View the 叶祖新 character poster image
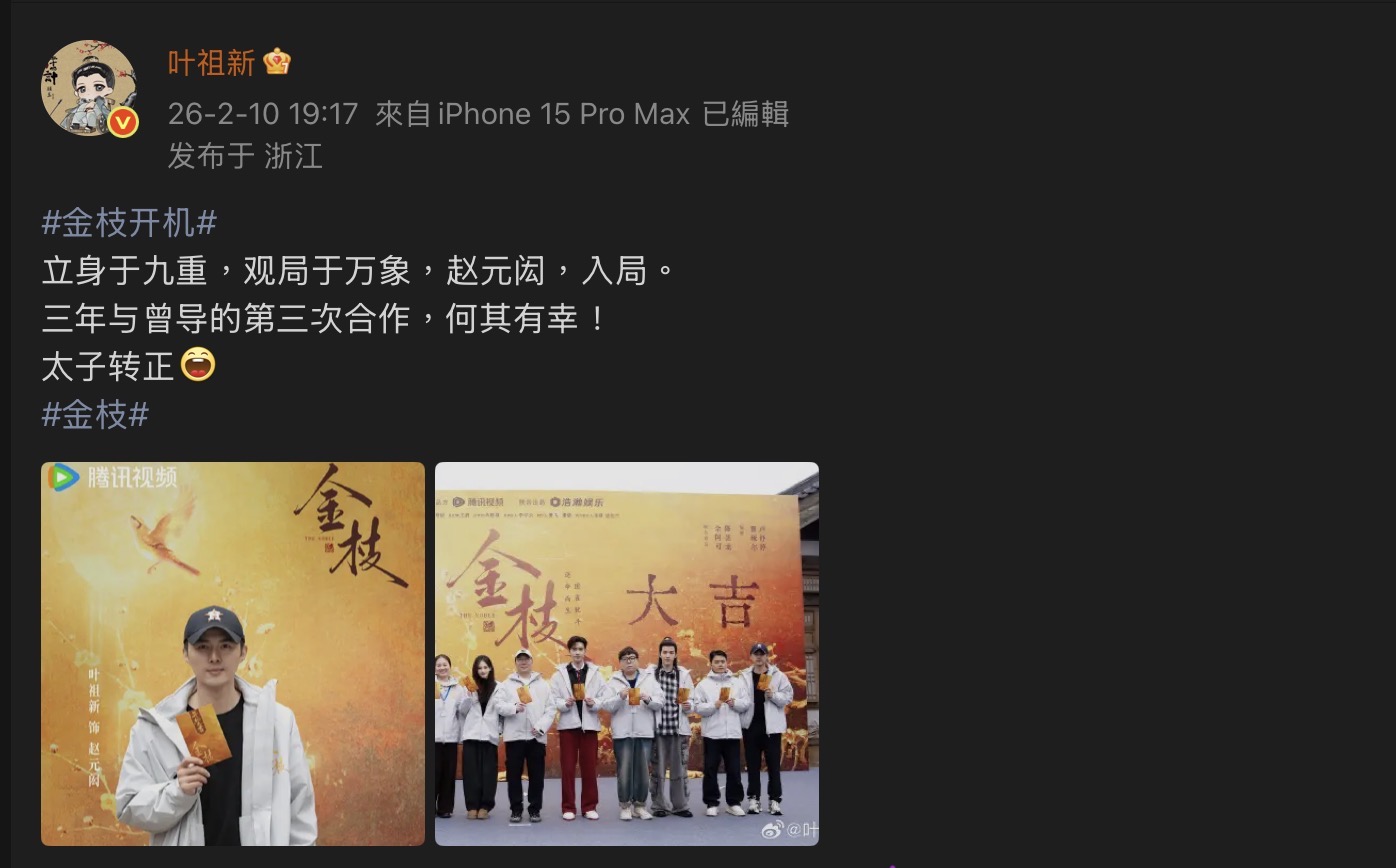This screenshot has height=868, width=1396. [x=233, y=653]
